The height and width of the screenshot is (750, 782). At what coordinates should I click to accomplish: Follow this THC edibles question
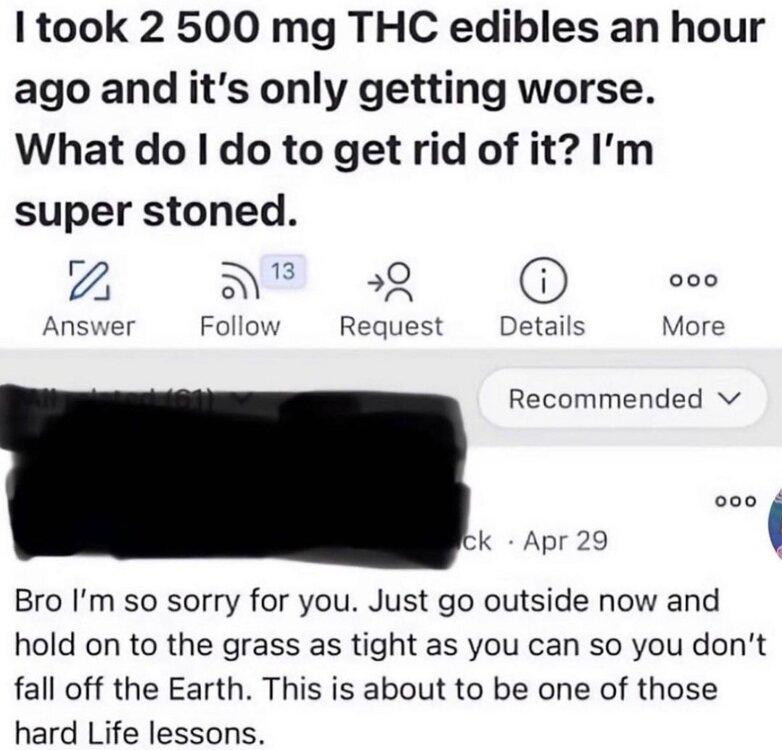click(241, 296)
